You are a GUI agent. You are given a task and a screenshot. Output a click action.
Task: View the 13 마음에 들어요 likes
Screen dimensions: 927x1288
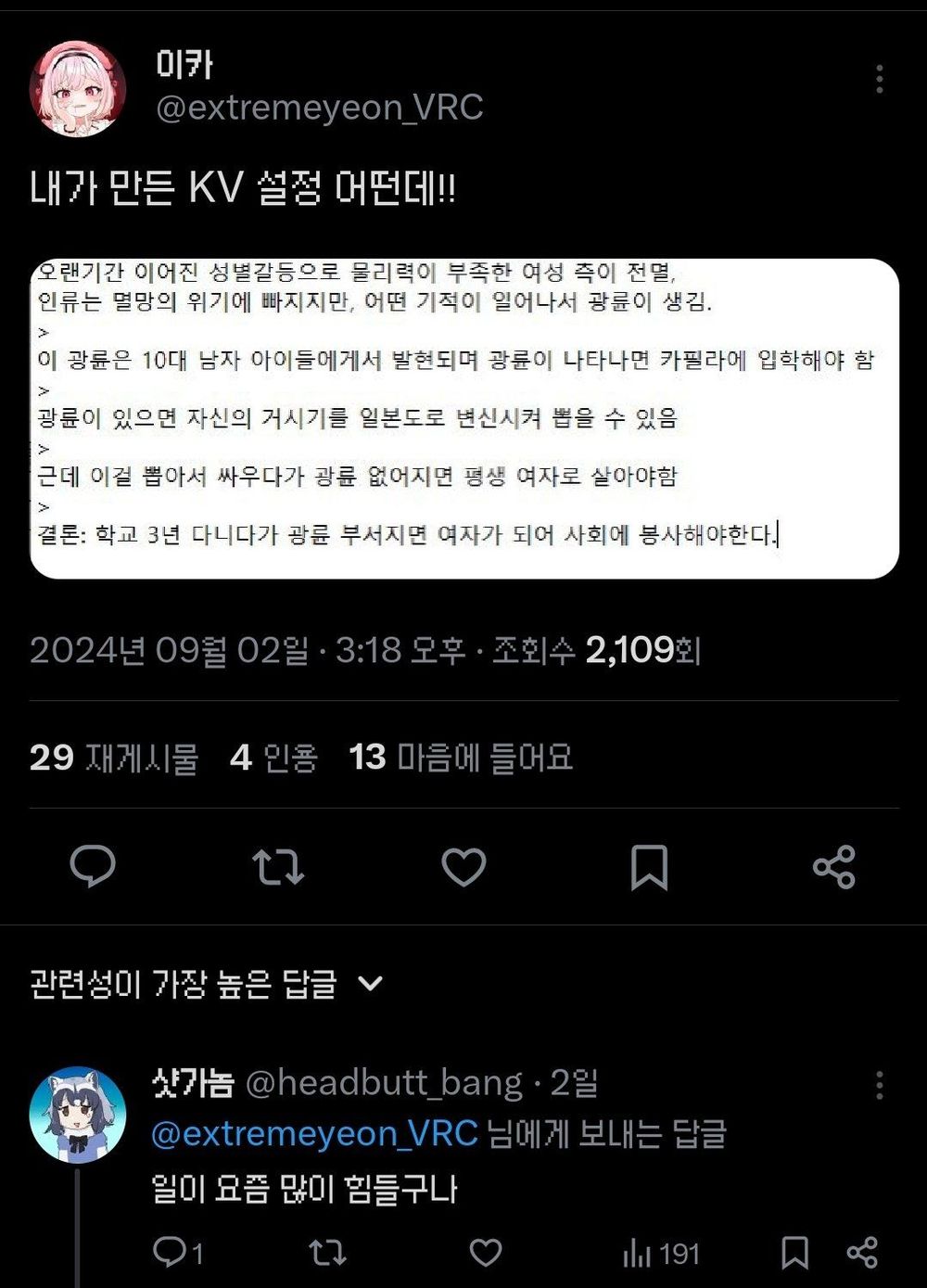pyautogui.click(x=461, y=758)
